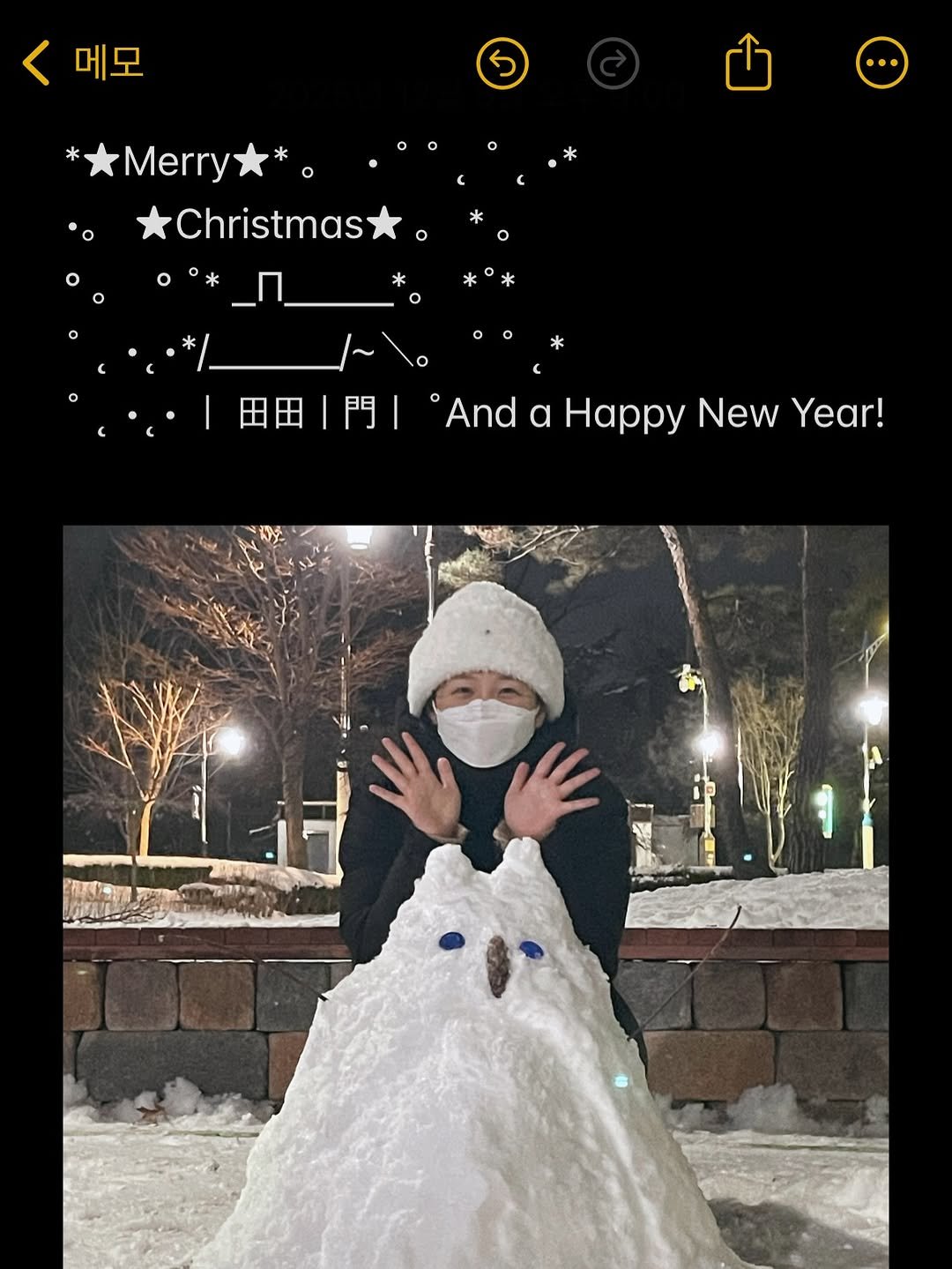
Task: Tap the back chevron to return to notes
Action: (x=35, y=62)
